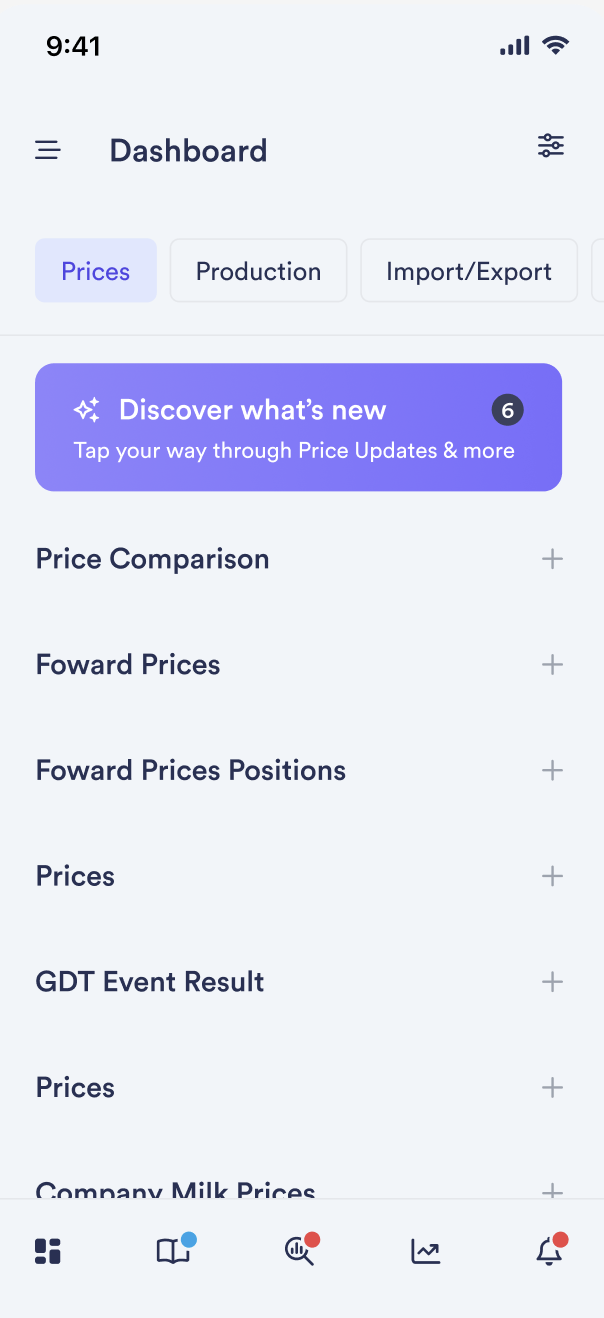Screen dimensions: 604x1318
Task: Open the book reading tab
Action: click(173, 1251)
